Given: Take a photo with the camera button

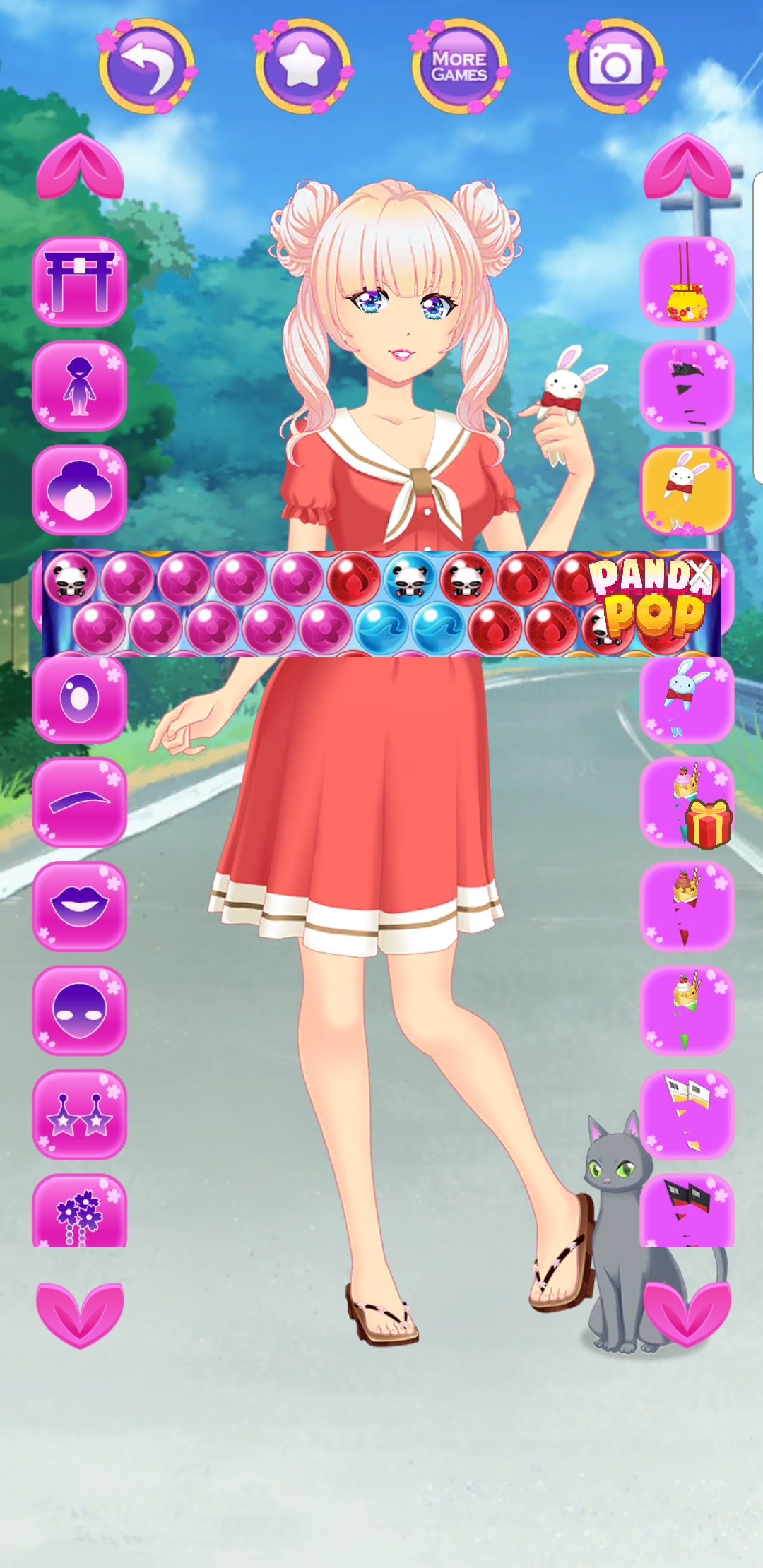Looking at the screenshot, I should pos(616,66).
